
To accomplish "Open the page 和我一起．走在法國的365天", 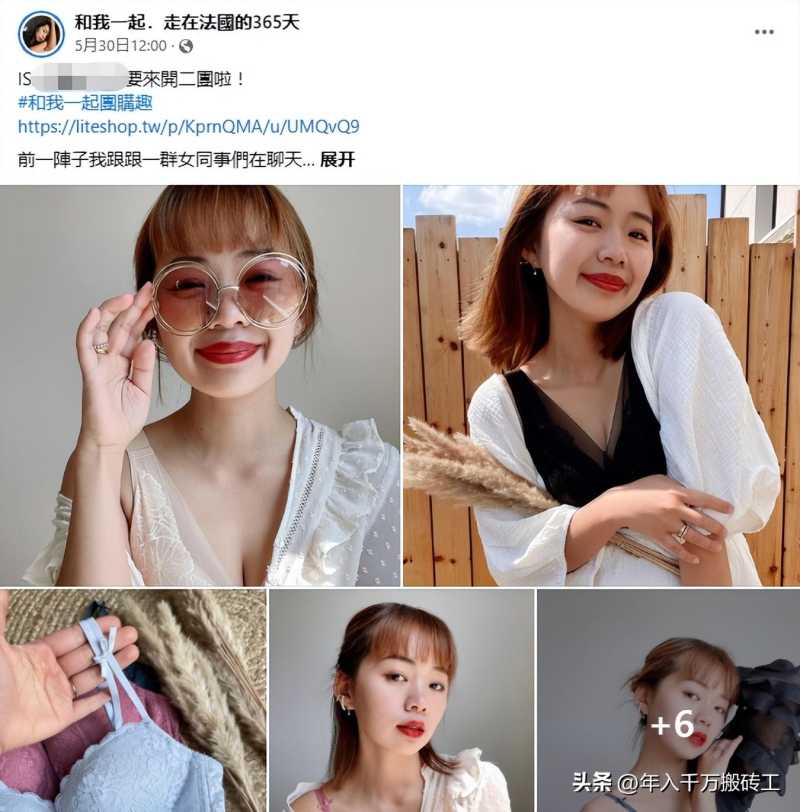I will point(187,22).
